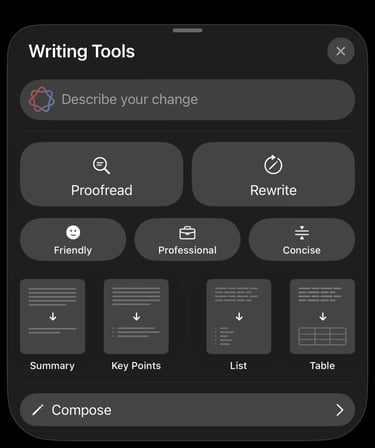Extract Key Points from the text
The image size is (375, 448).
click(x=136, y=325)
